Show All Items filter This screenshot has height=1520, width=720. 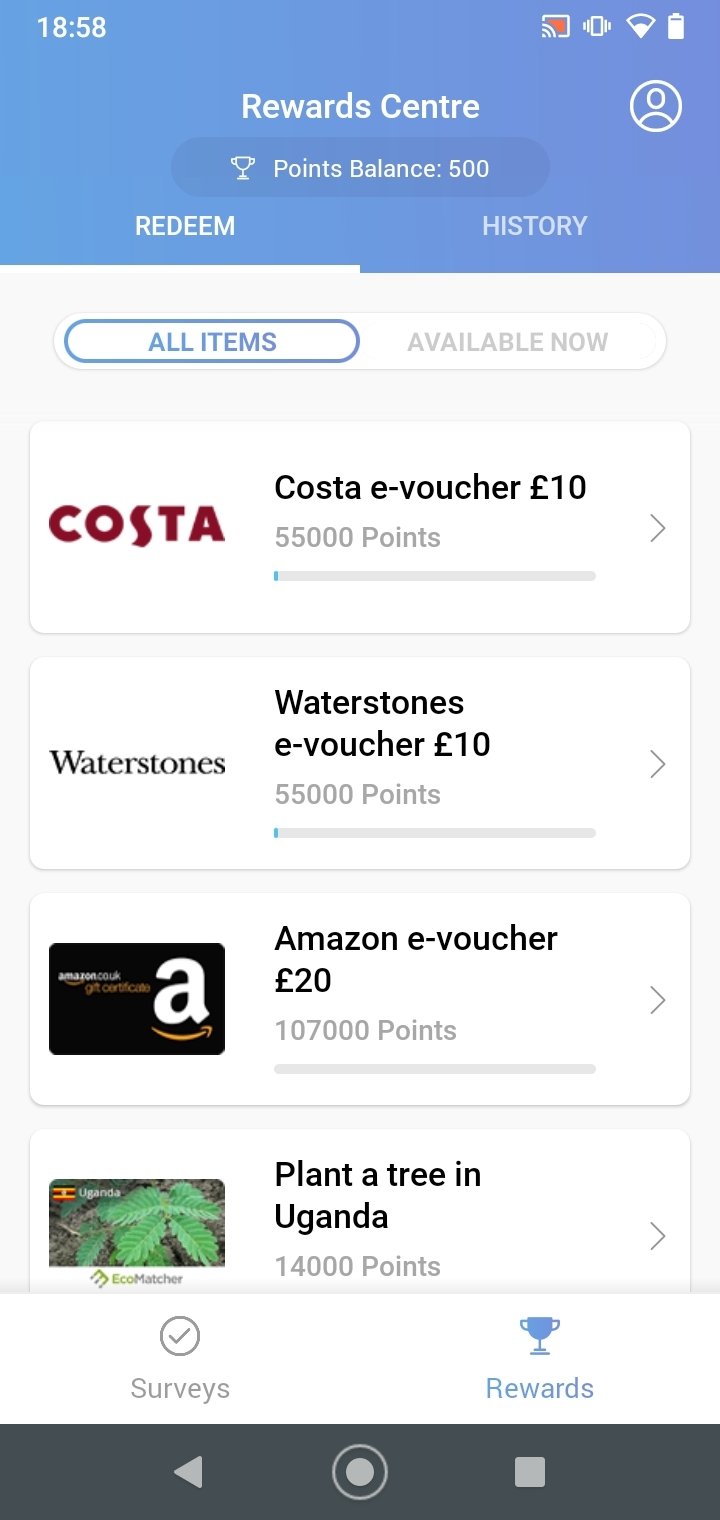click(212, 342)
